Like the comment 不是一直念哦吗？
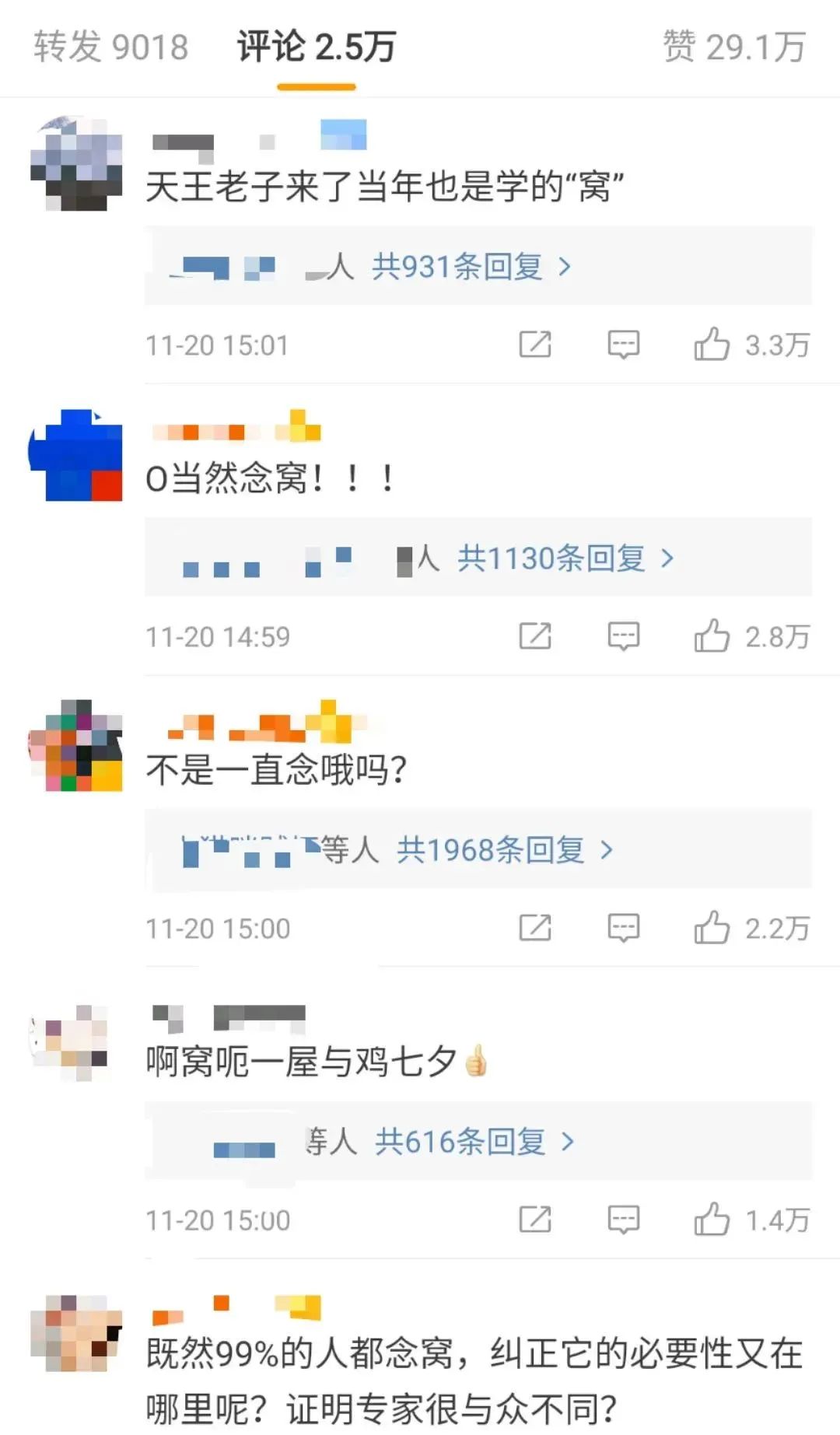The image size is (840, 1435). point(712,928)
